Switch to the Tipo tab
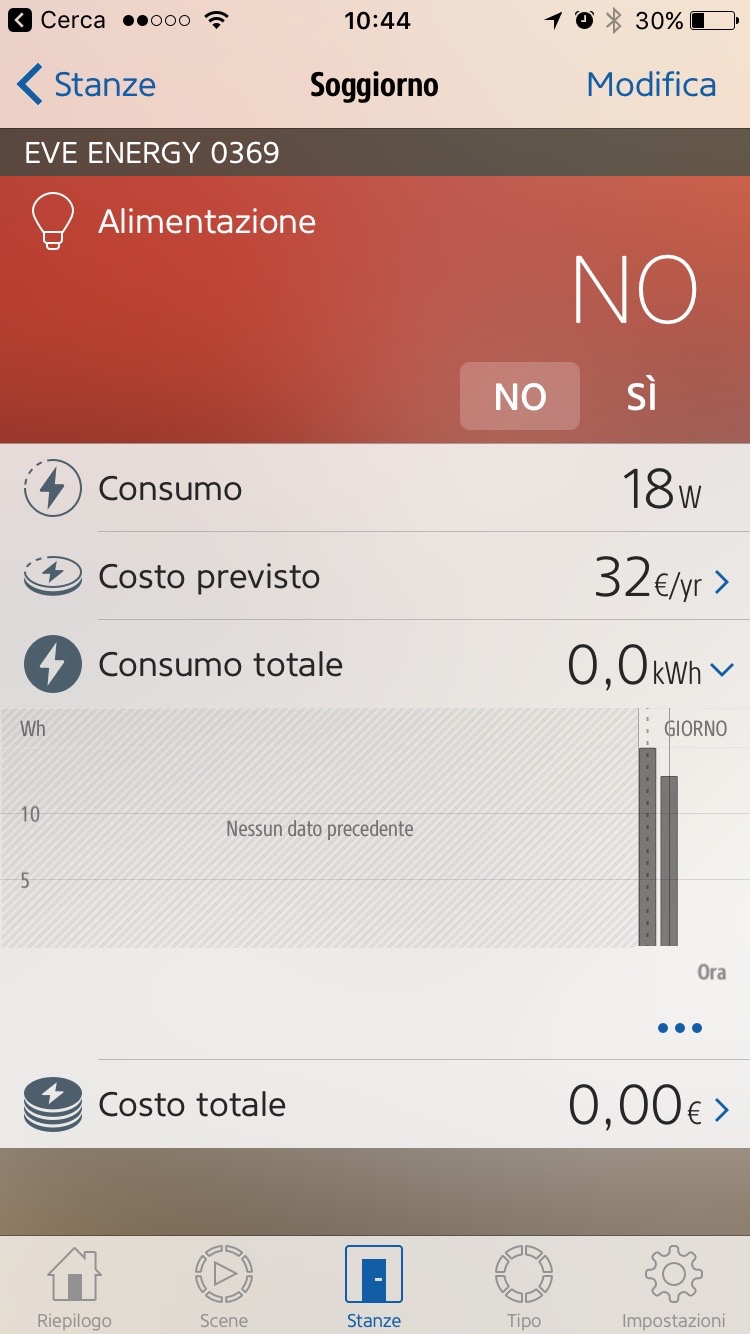750x1334 pixels. point(524,1287)
